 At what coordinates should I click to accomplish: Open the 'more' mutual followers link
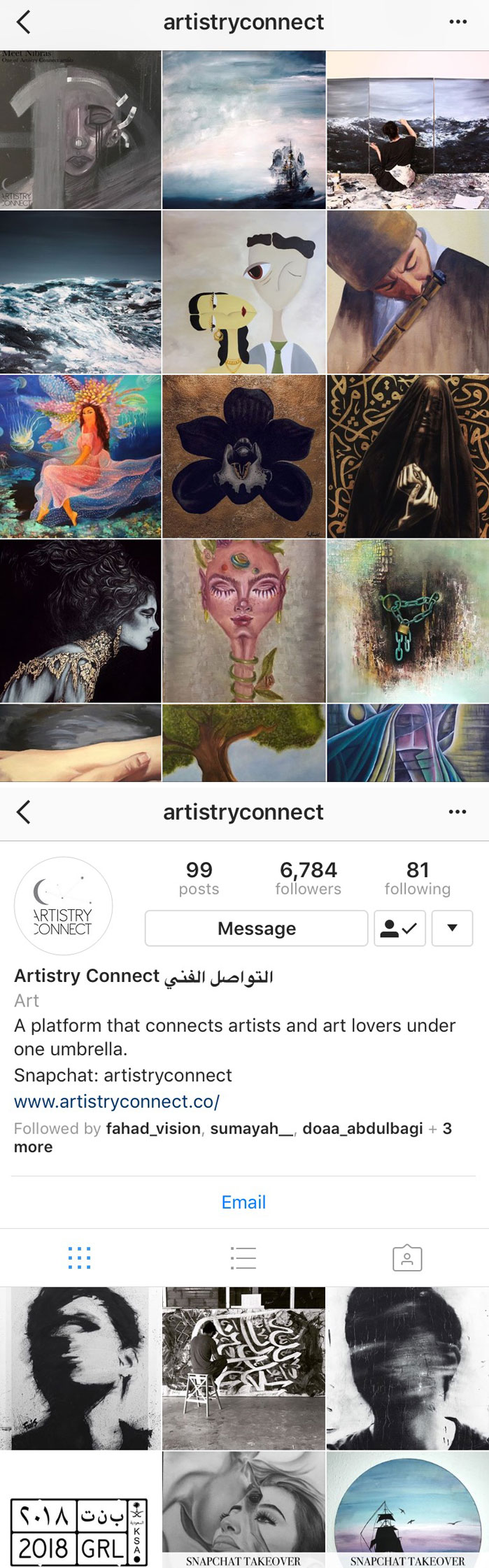pos(33,1147)
